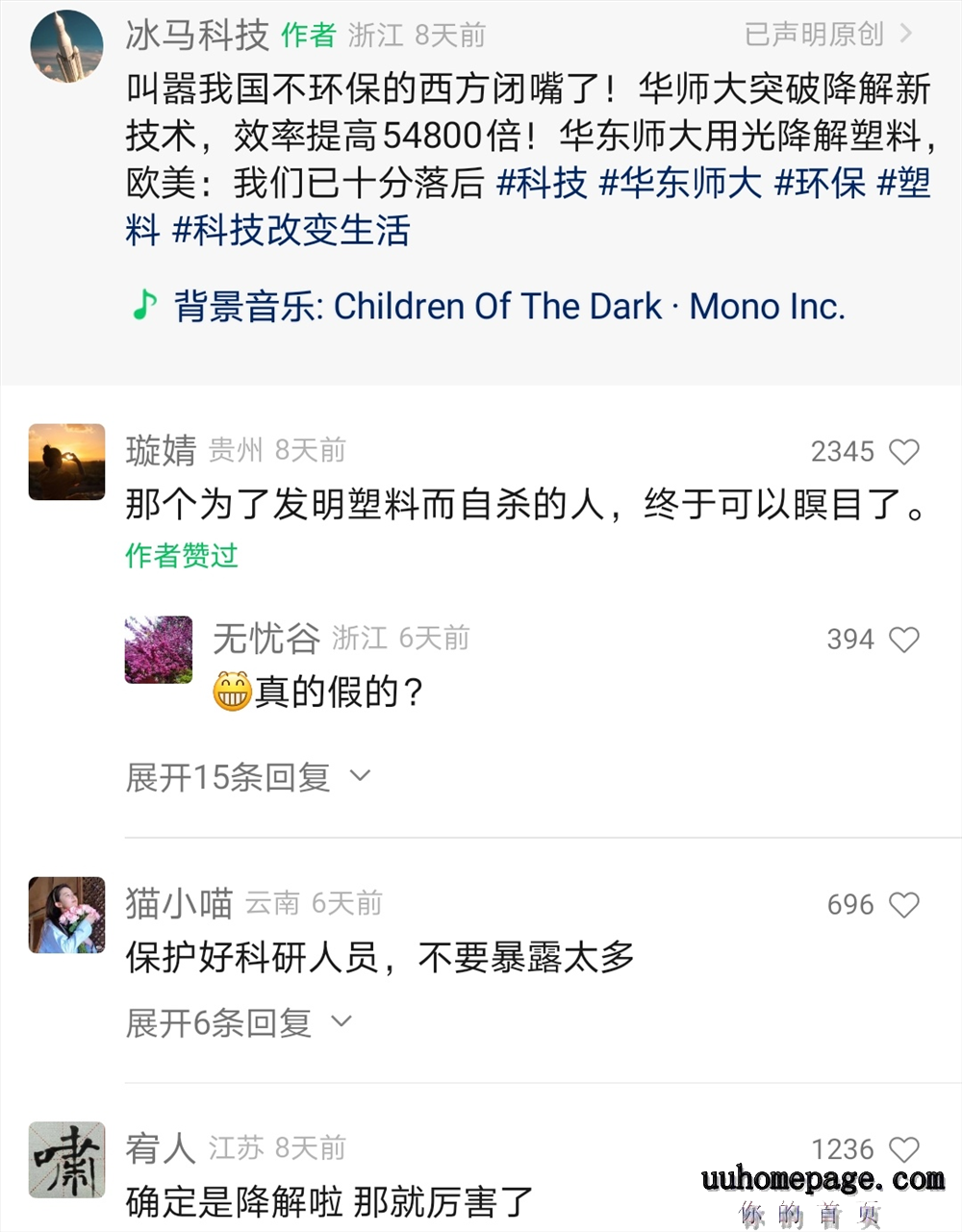Open 冰马科技's profile avatar
Viewport: 962px width, 1232px height.
click(66, 46)
